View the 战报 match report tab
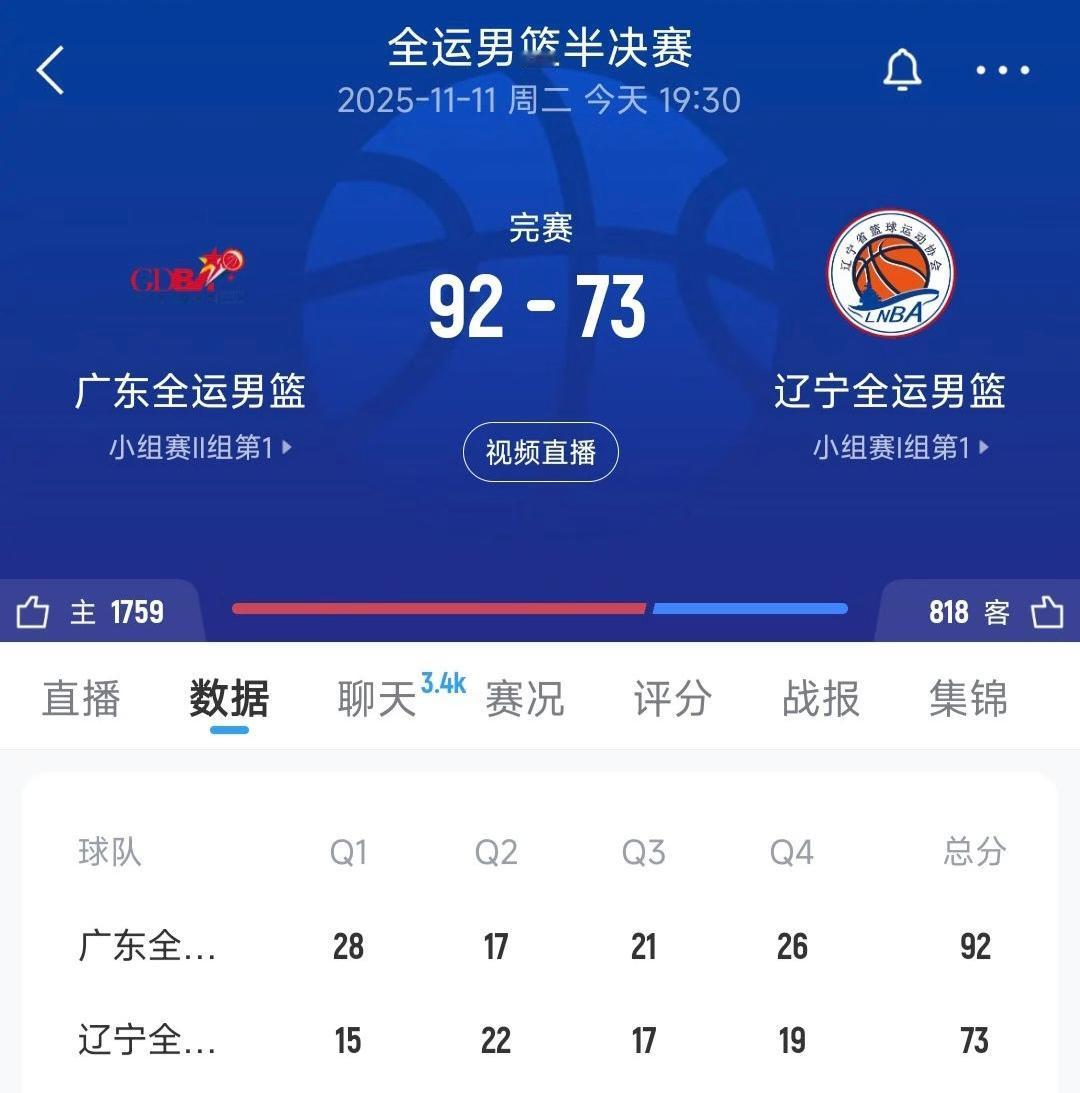The width and height of the screenshot is (1080, 1093). (820, 699)
